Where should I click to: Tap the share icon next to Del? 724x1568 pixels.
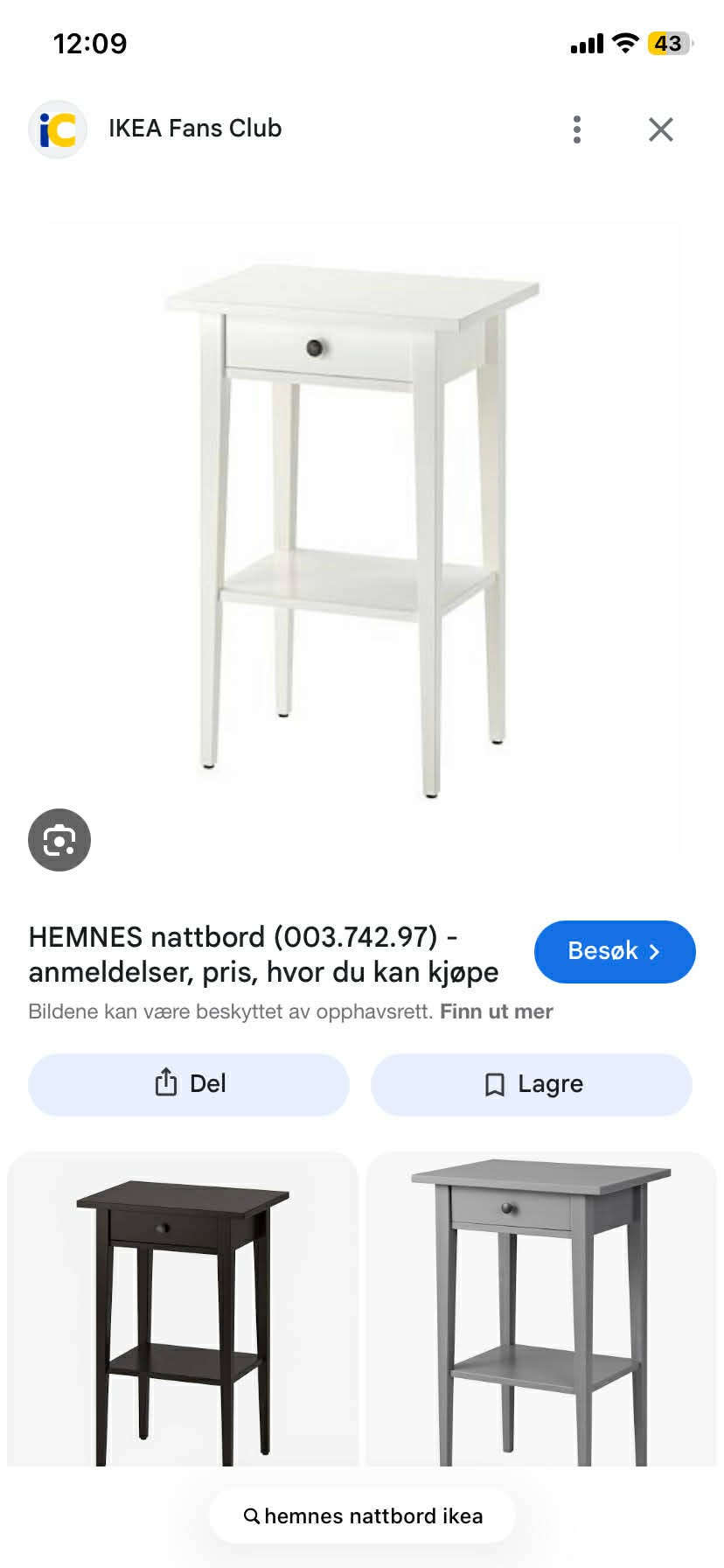coord(165,1083)
